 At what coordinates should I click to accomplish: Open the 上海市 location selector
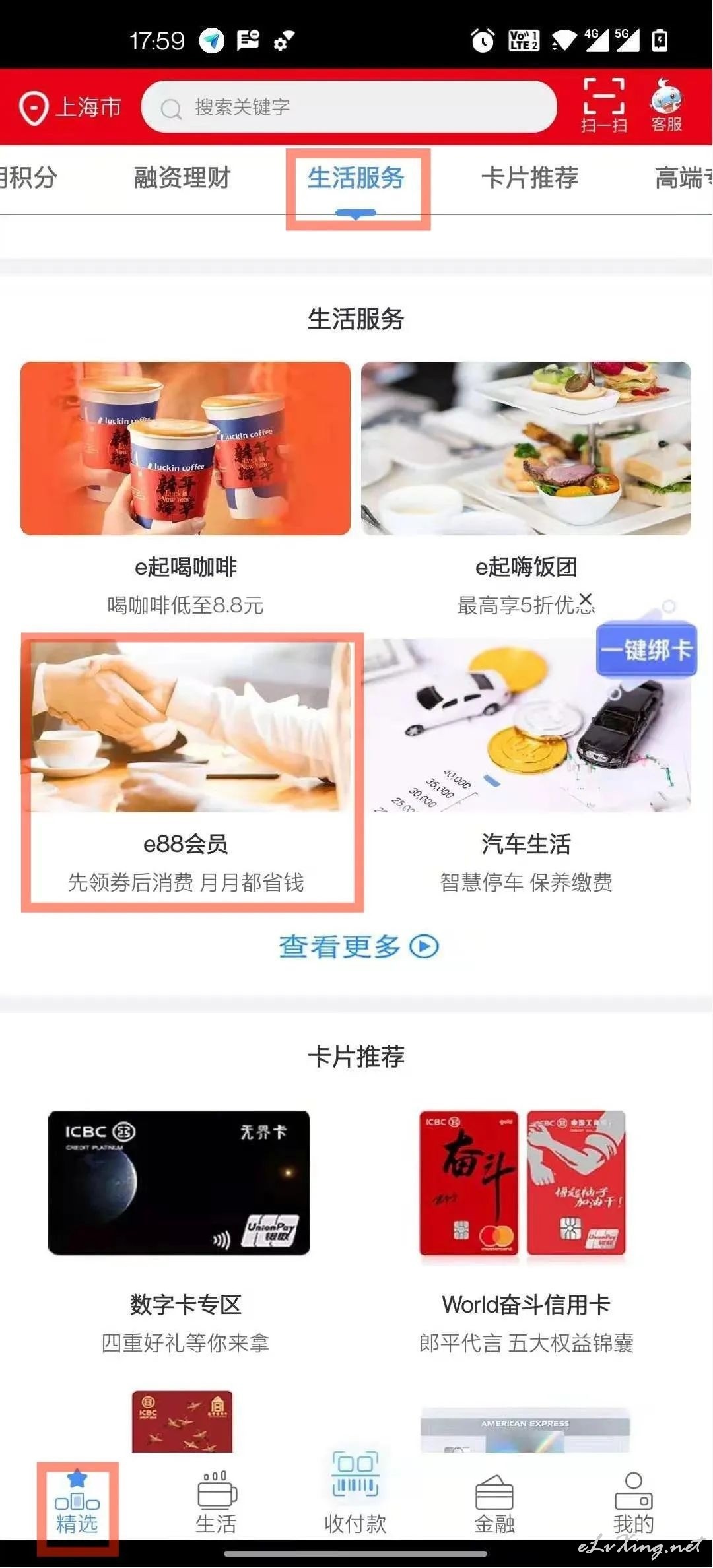(70, 108)
